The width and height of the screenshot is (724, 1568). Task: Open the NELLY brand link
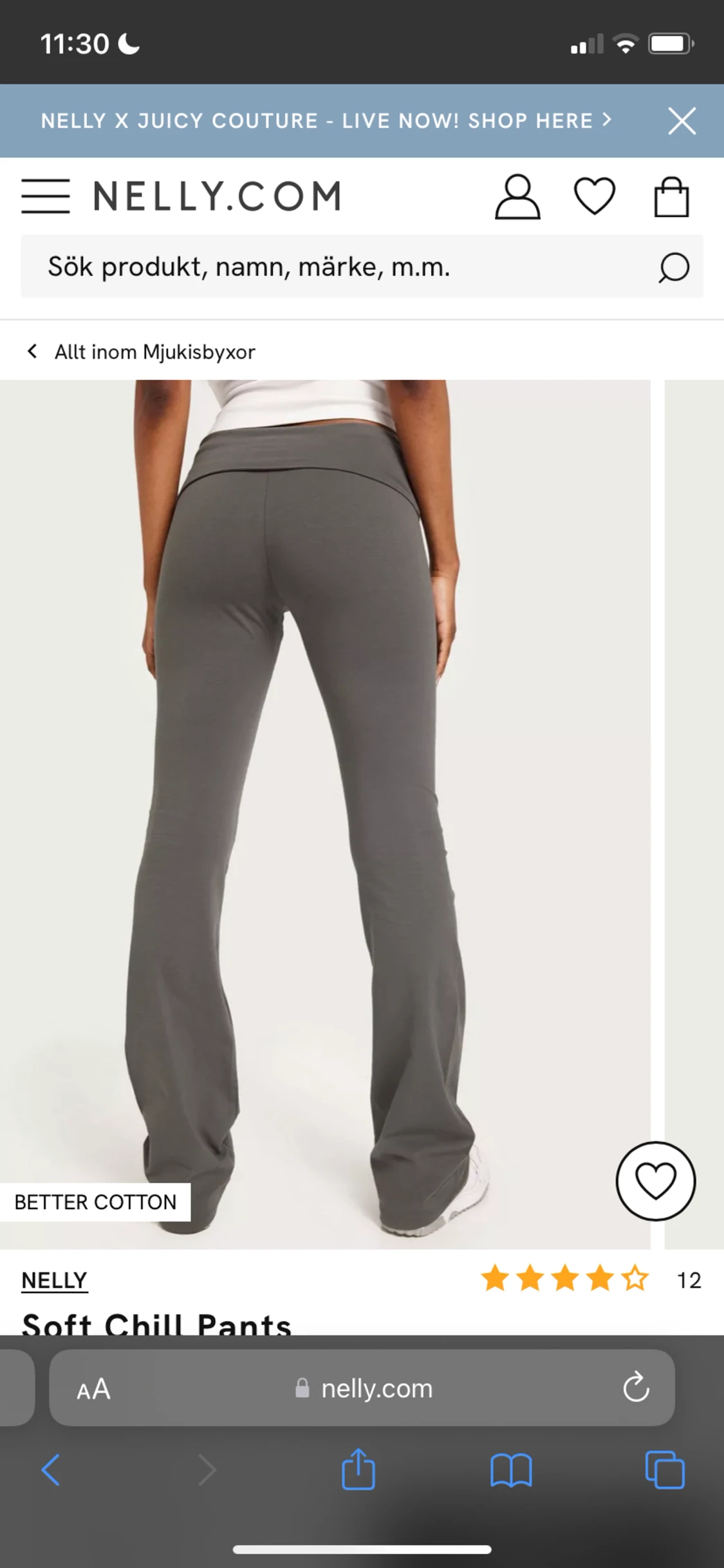click(x=54, y=1280)
